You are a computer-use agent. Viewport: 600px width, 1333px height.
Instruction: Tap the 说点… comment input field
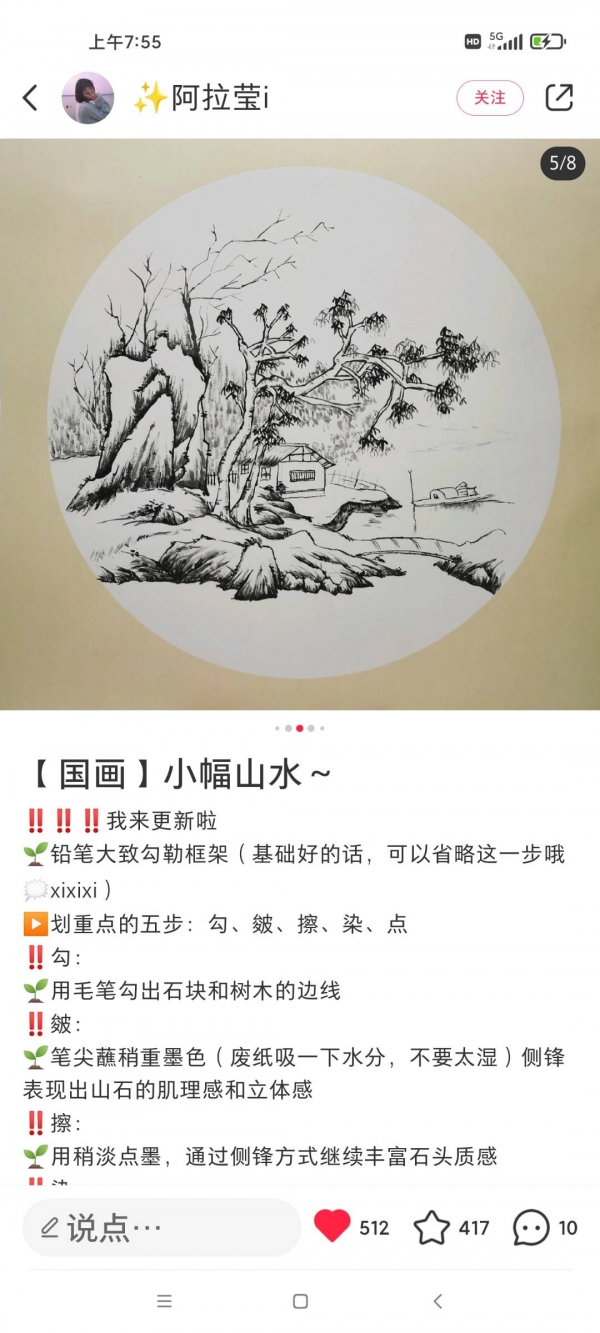click(x=162, y=1227)
